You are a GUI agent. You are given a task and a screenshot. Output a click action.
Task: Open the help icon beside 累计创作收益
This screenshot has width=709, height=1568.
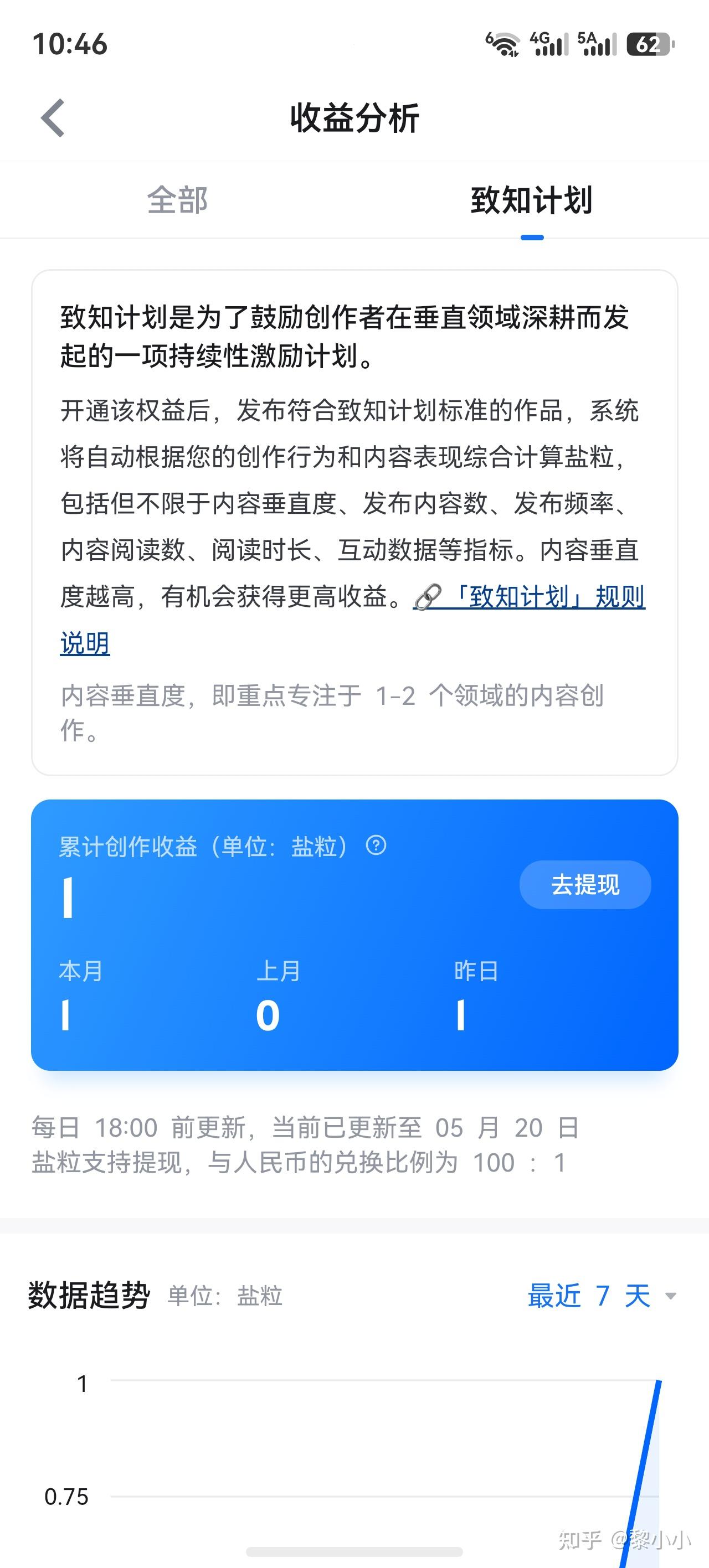tap(377, 845)
